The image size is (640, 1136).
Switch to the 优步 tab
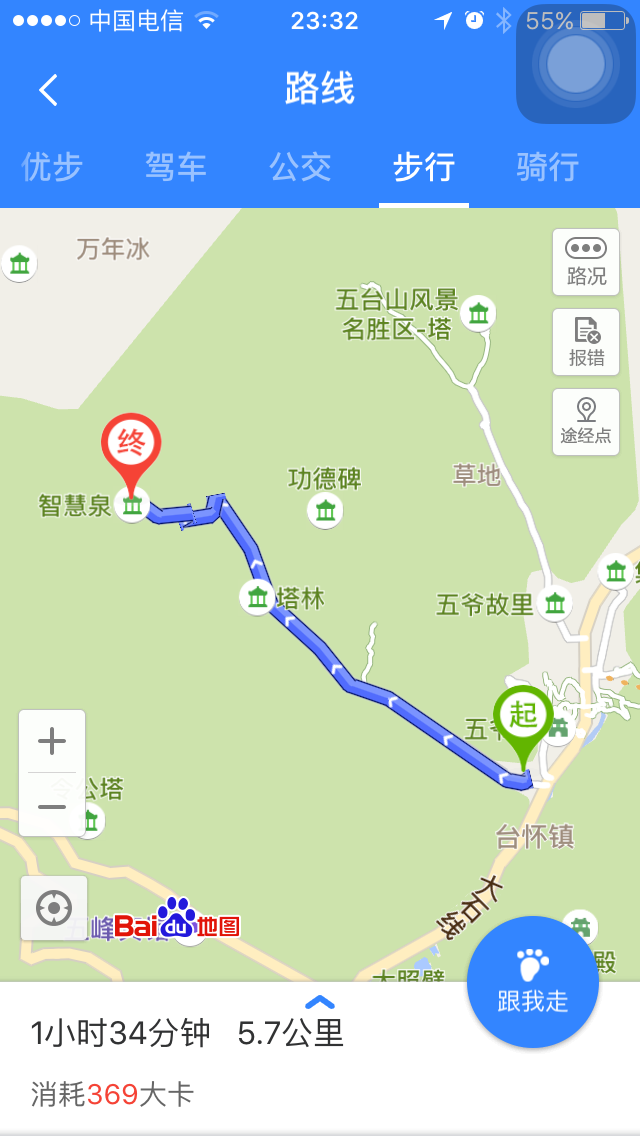[51, 167]
